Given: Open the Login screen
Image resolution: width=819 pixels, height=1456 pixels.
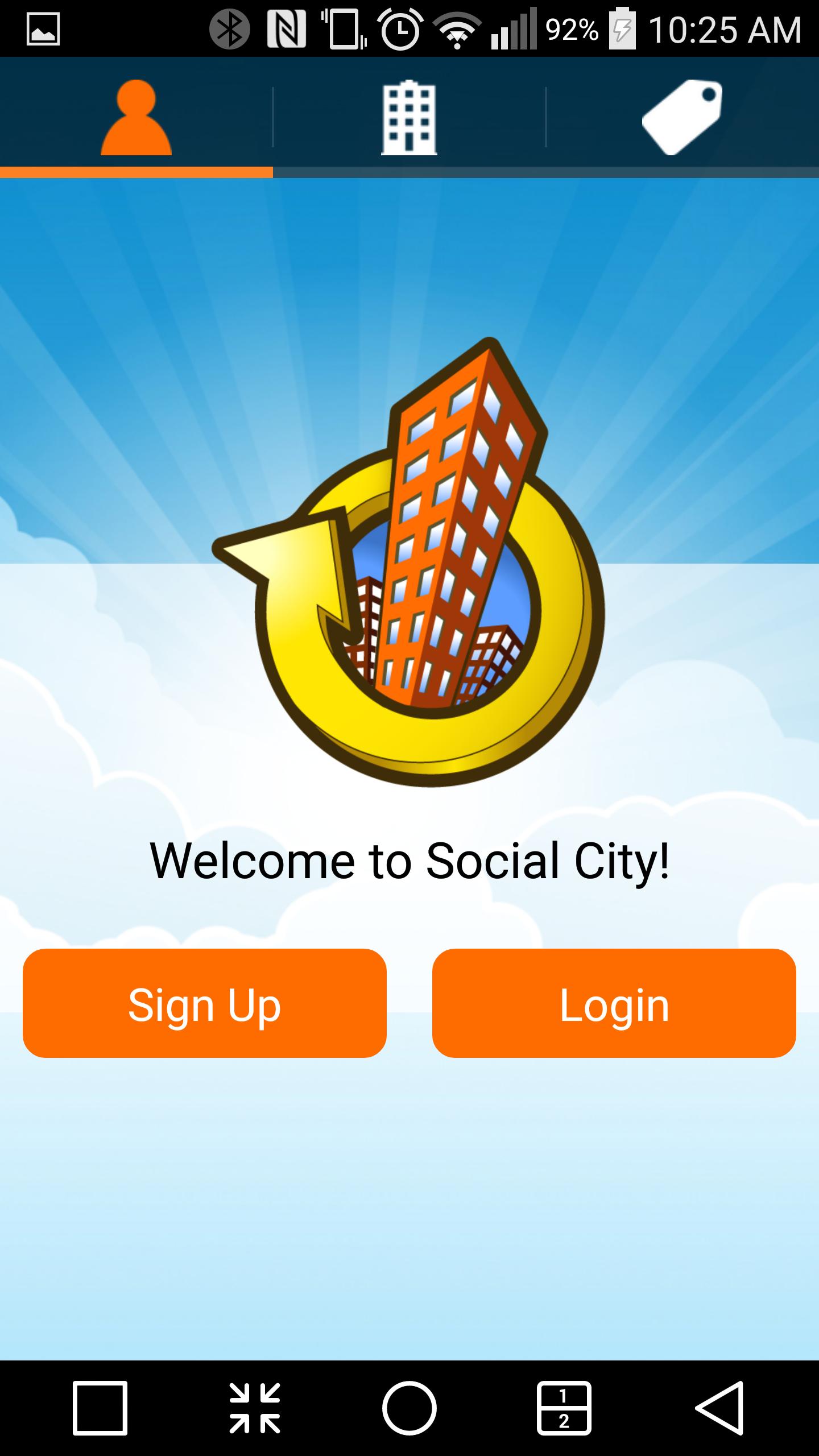Looking at the screenshot, I should [614, 1003].
